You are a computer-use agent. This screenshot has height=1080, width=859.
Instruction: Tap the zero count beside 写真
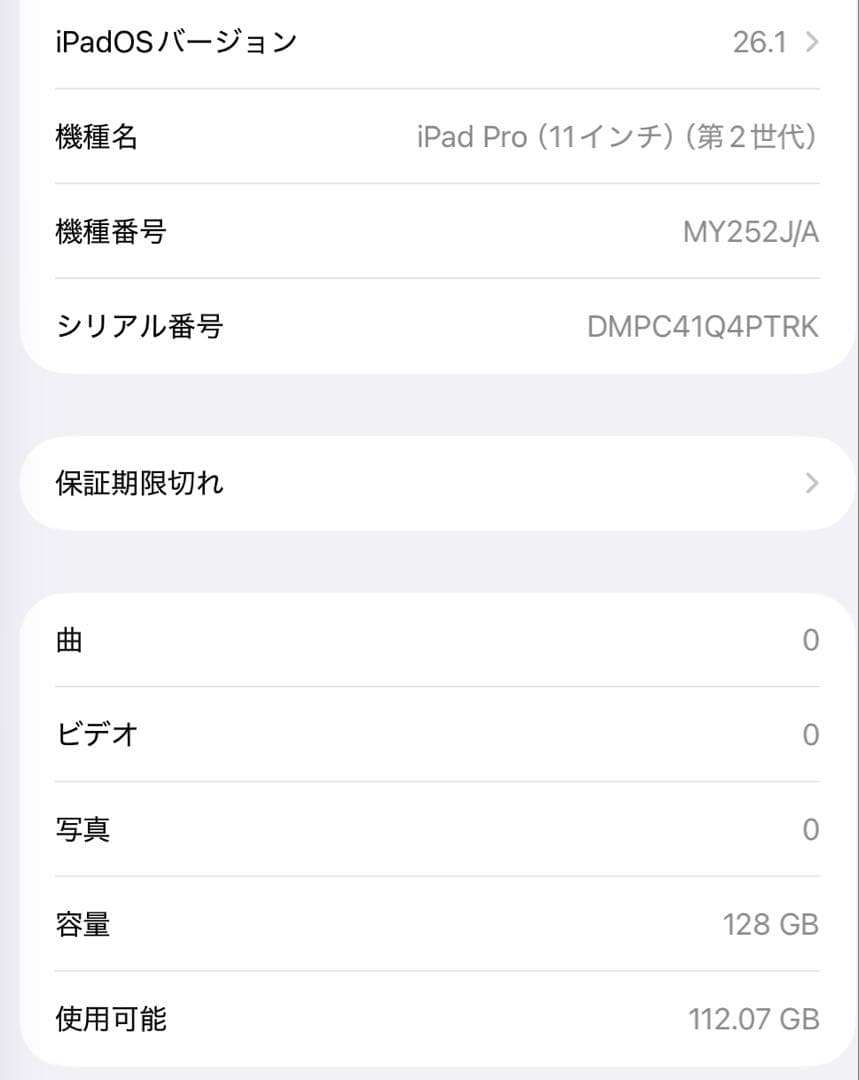coord(810,829)
